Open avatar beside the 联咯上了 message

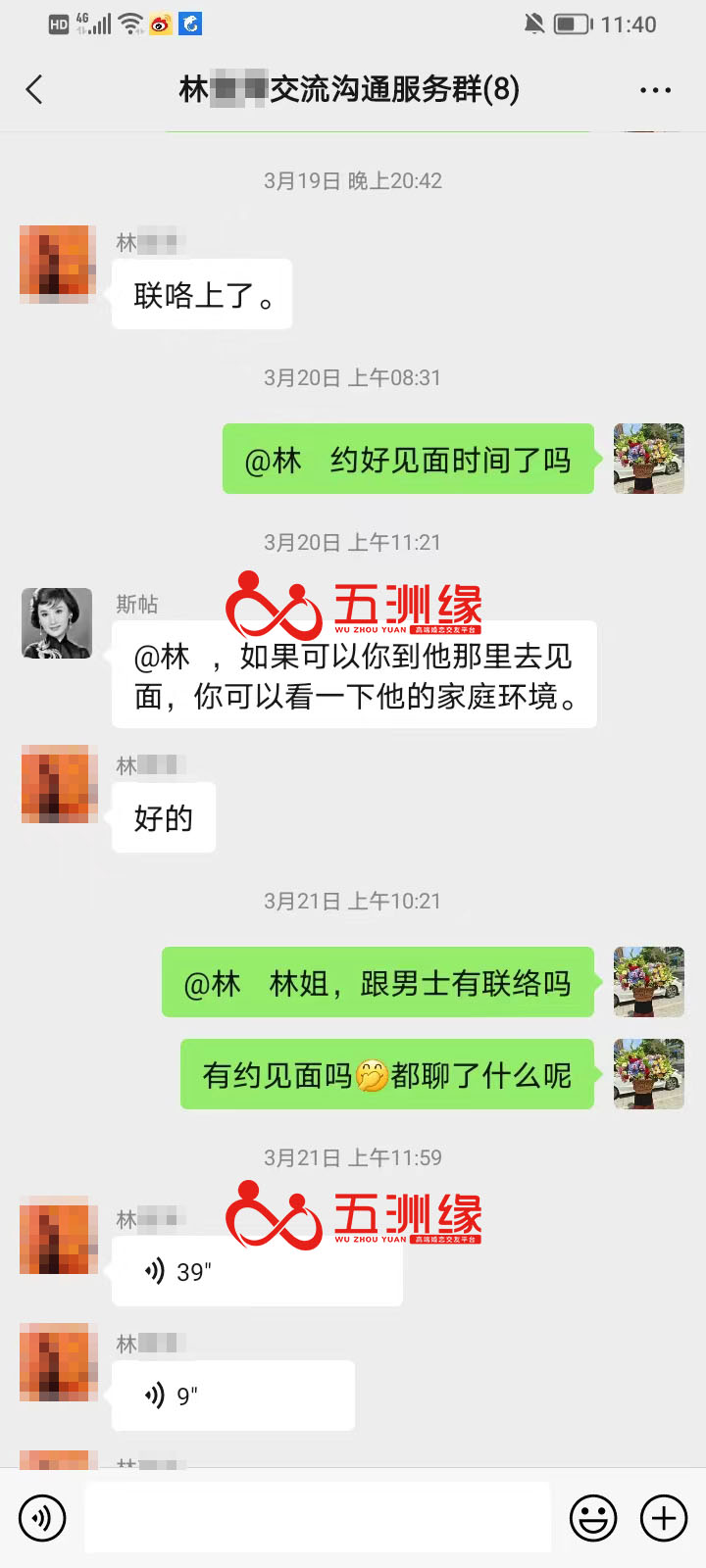coord(57,263)
